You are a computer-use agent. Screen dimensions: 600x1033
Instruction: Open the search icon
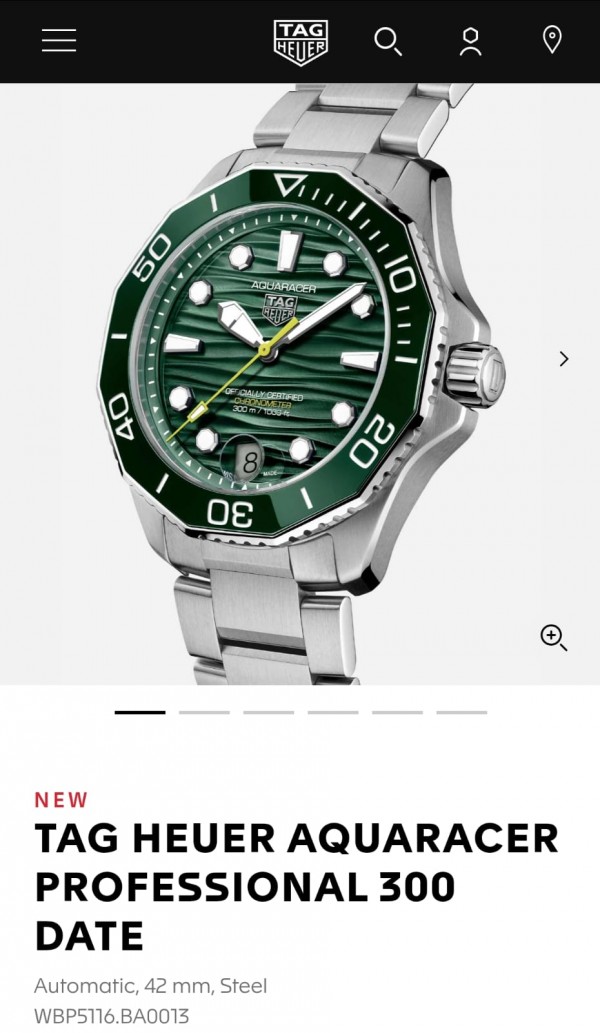(388, 41)
